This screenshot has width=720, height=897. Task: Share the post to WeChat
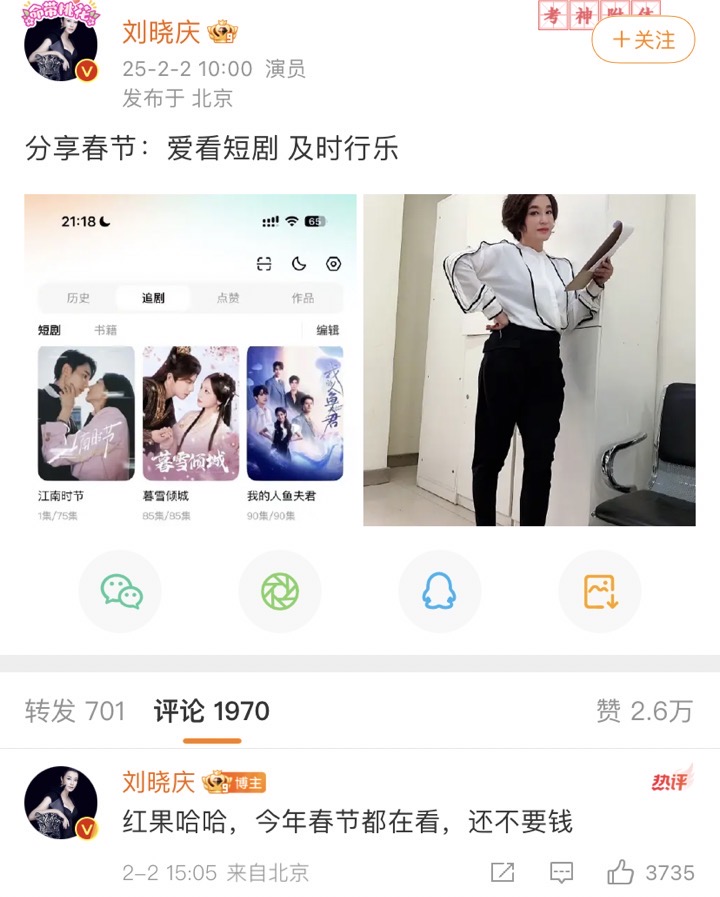(121, 591)
